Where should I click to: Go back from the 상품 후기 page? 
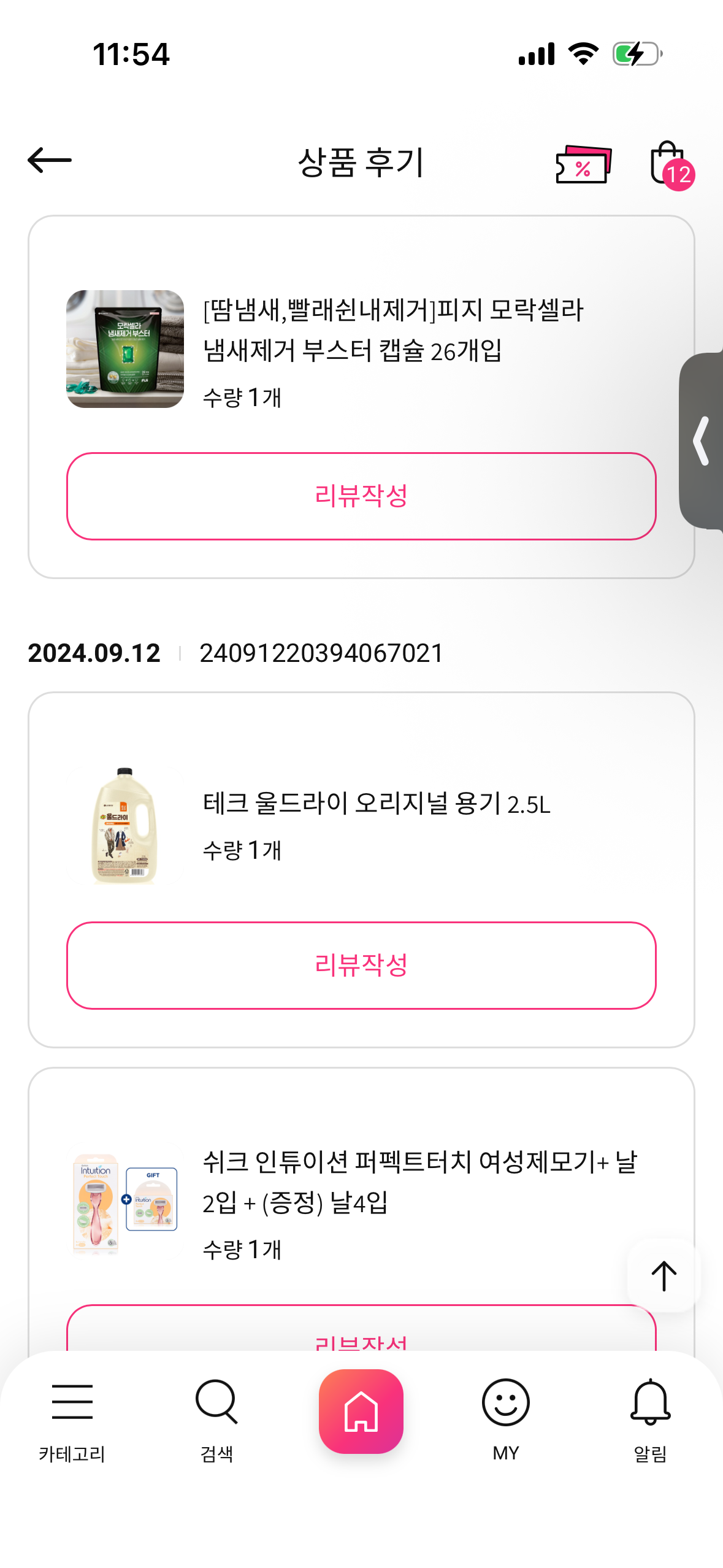(50, 161)
